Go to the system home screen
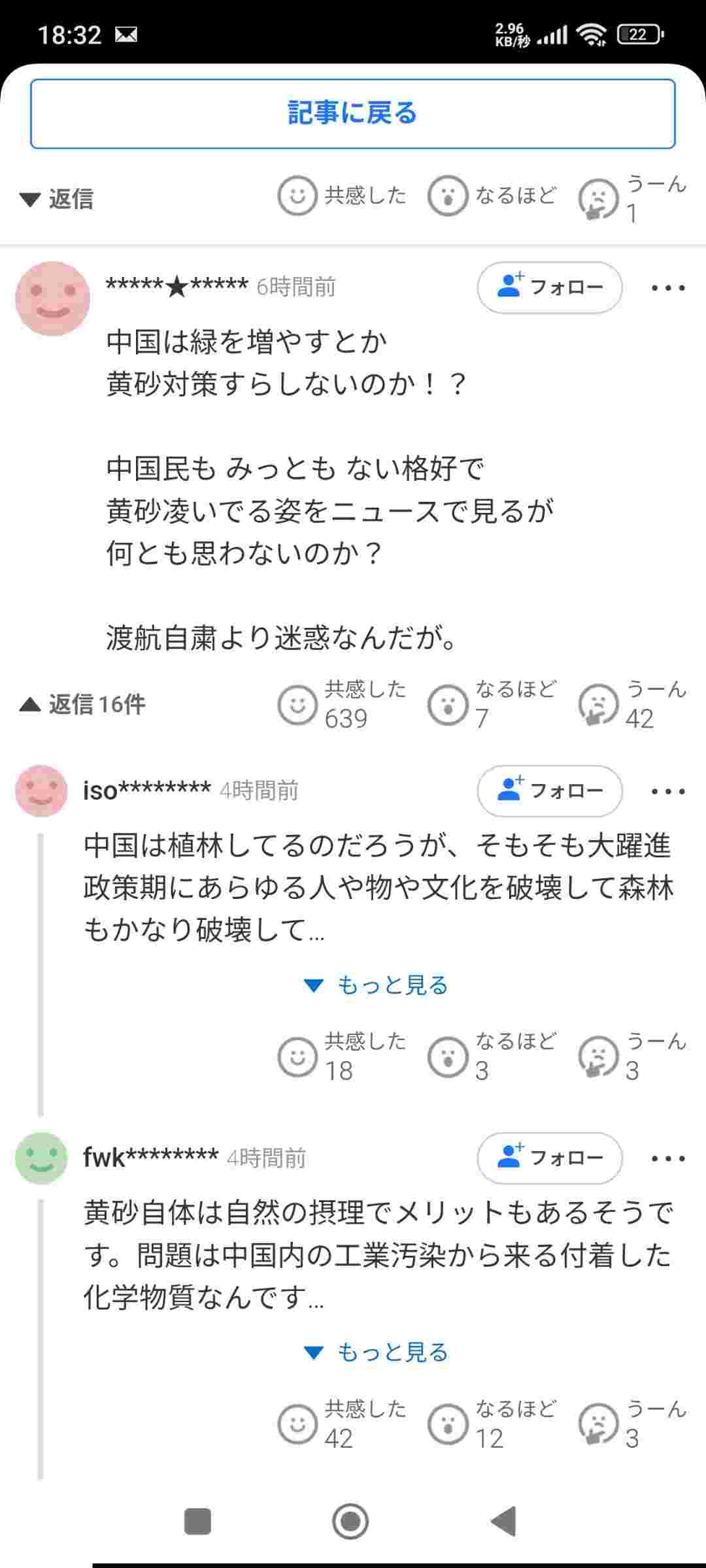 click(x=351, y=1521)
